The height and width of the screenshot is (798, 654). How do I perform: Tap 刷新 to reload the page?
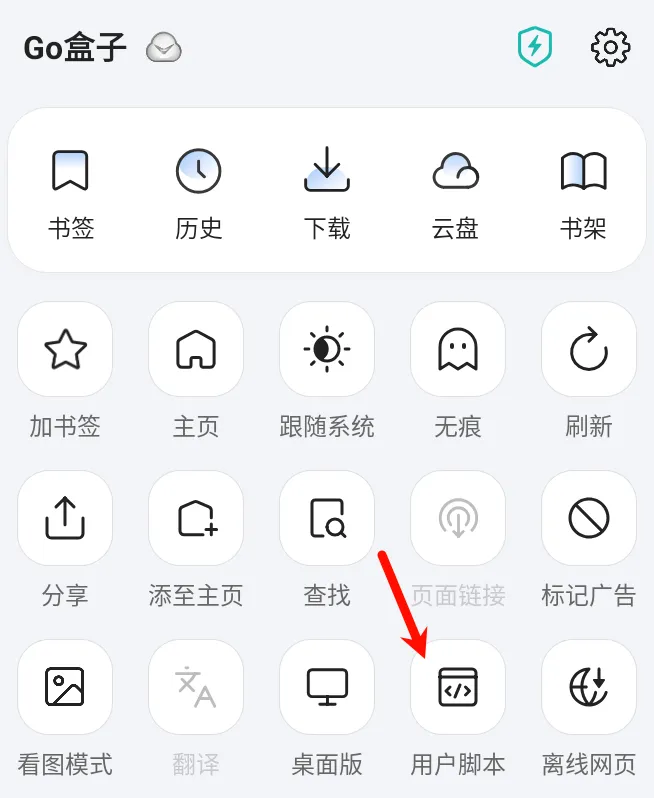coord(589,350)
